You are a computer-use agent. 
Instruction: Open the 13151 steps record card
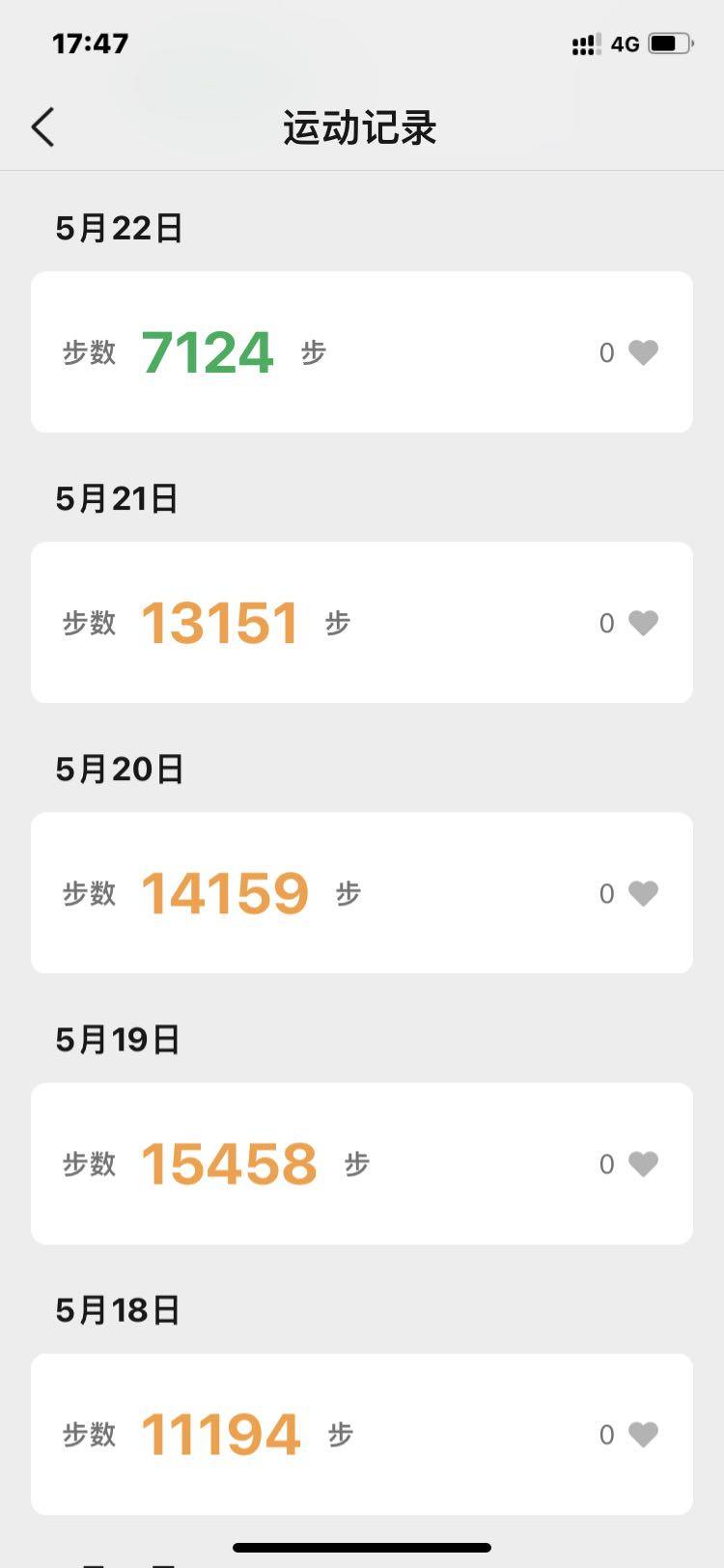(x=361, y=623)
